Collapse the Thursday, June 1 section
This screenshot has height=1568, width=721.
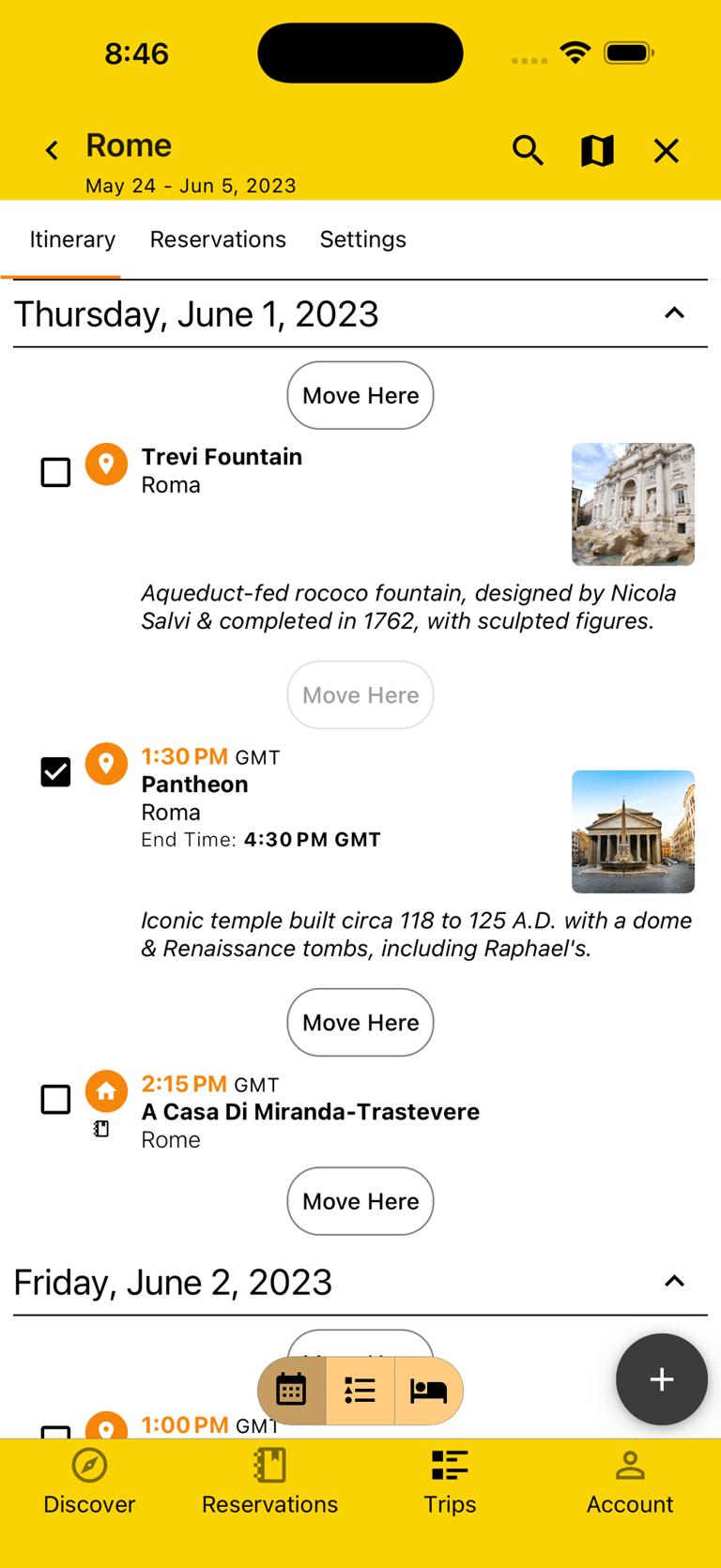pyautogui.click(x=674, y=312)
